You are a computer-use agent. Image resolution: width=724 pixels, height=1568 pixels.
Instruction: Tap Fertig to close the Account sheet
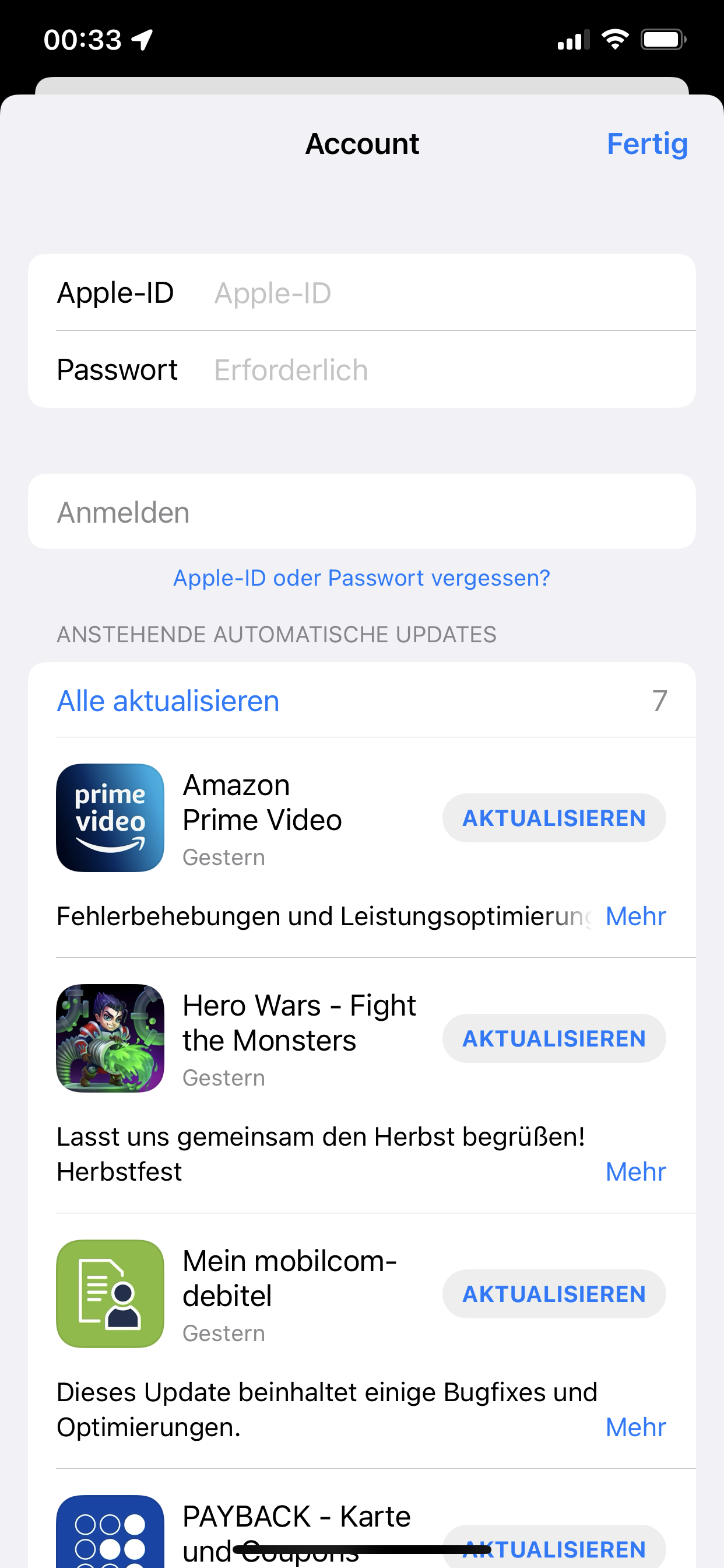646,144
